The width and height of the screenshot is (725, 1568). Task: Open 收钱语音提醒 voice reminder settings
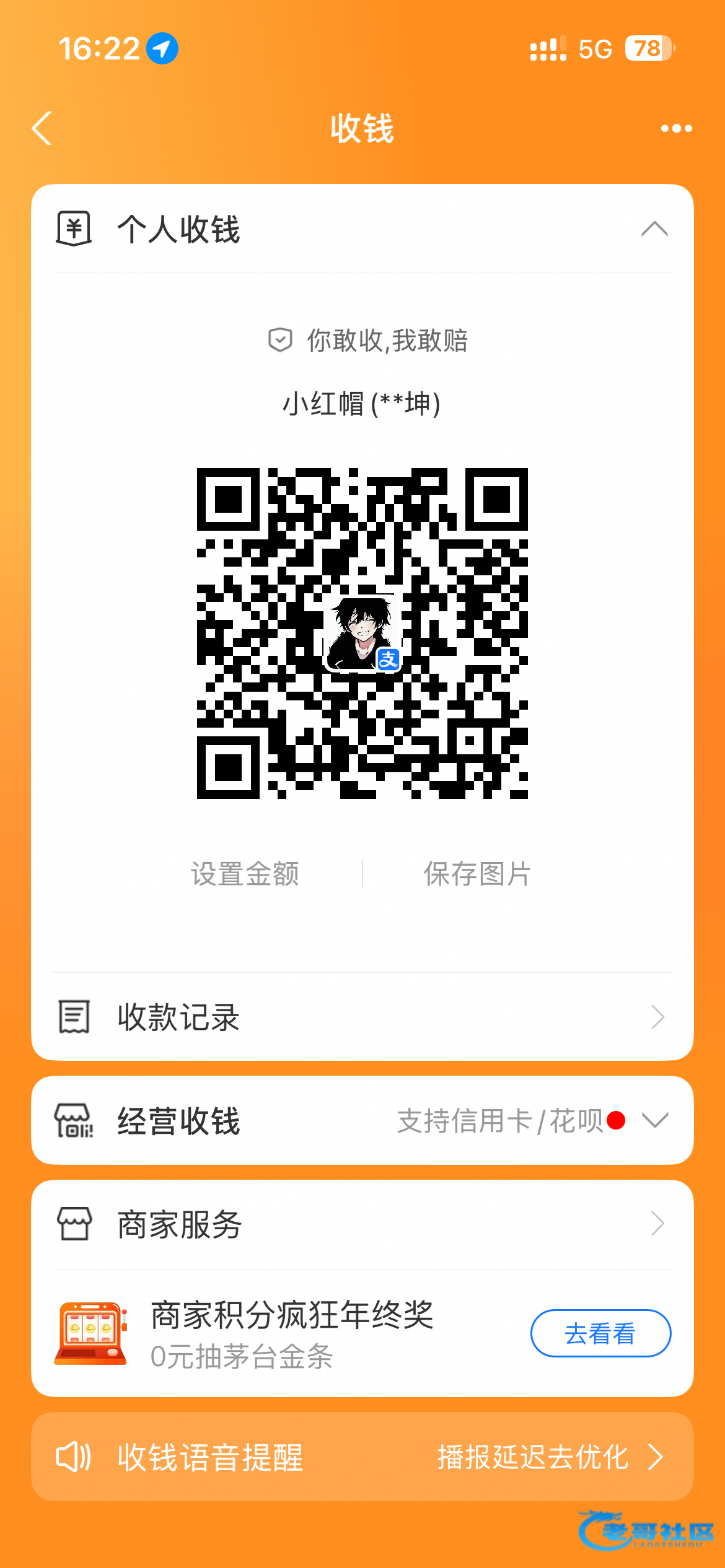tap(362, 1457)
